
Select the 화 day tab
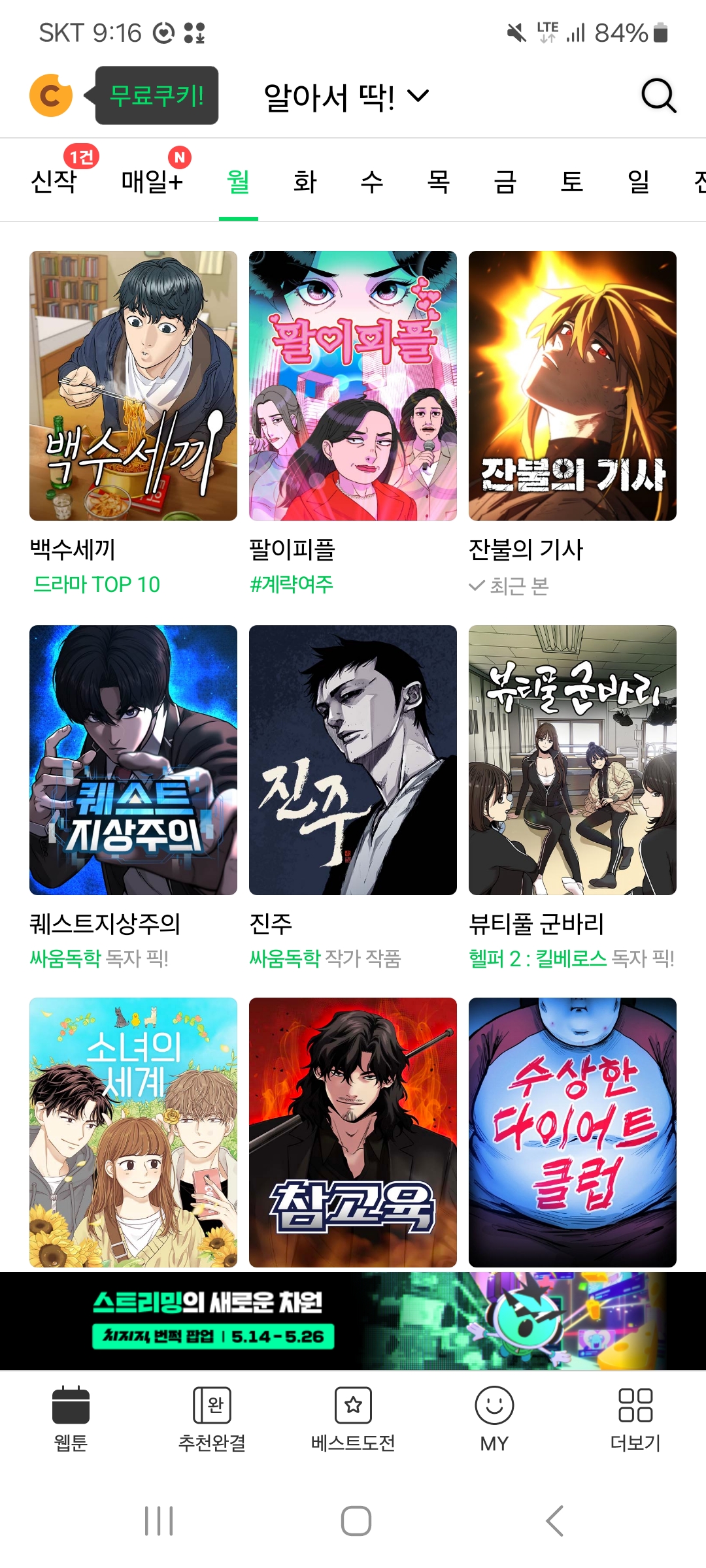[x=305, y=182]
